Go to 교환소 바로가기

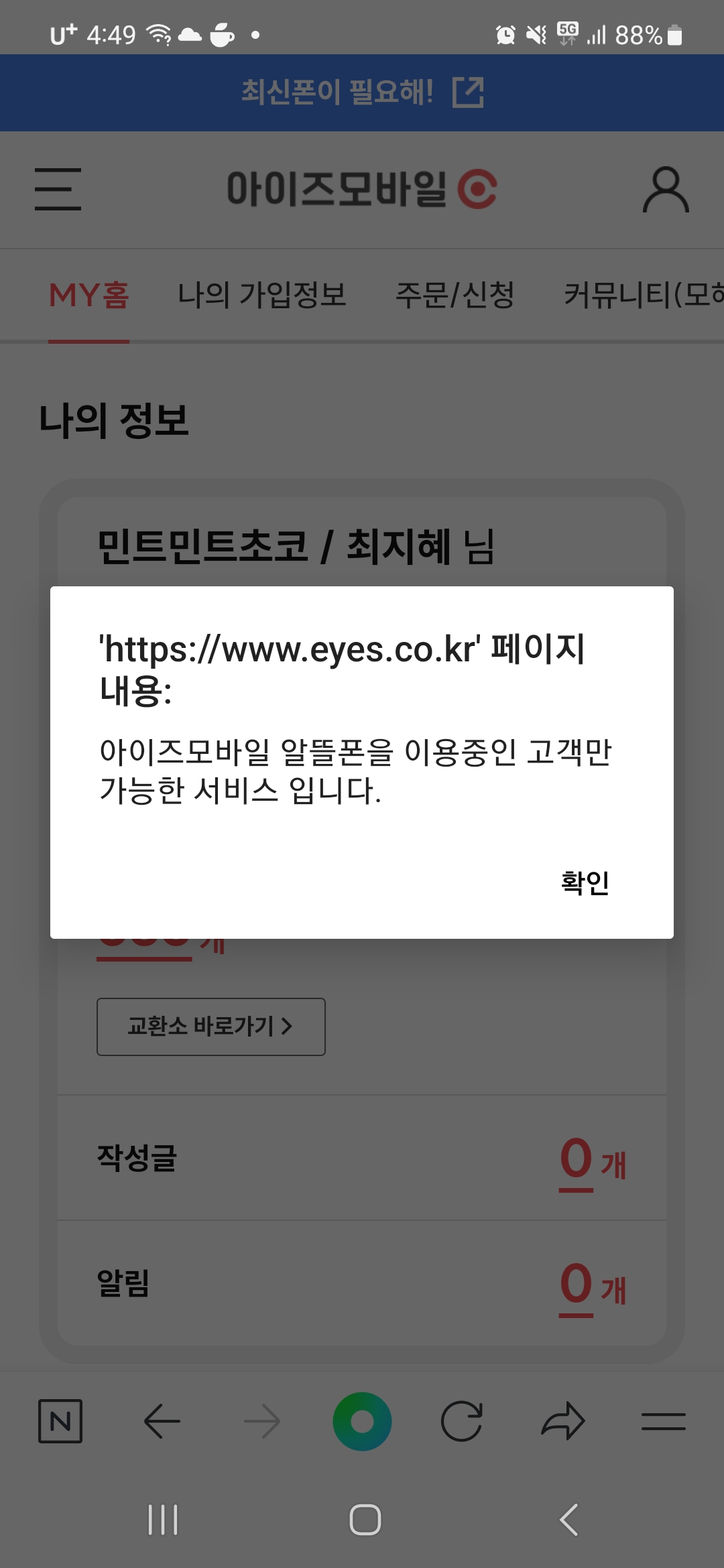[x=211, y=1027]
